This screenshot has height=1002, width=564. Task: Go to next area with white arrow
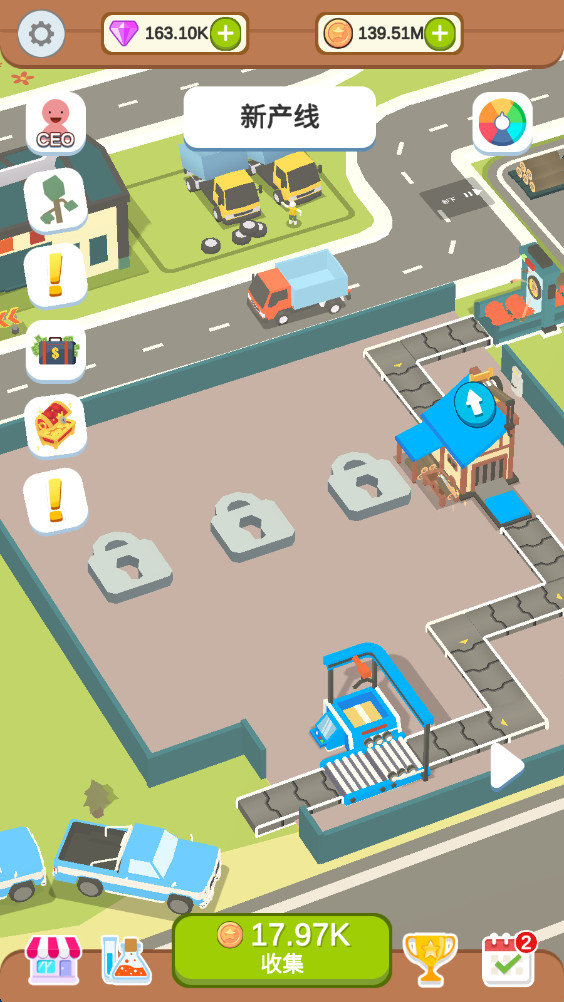[x=507, y=766]
